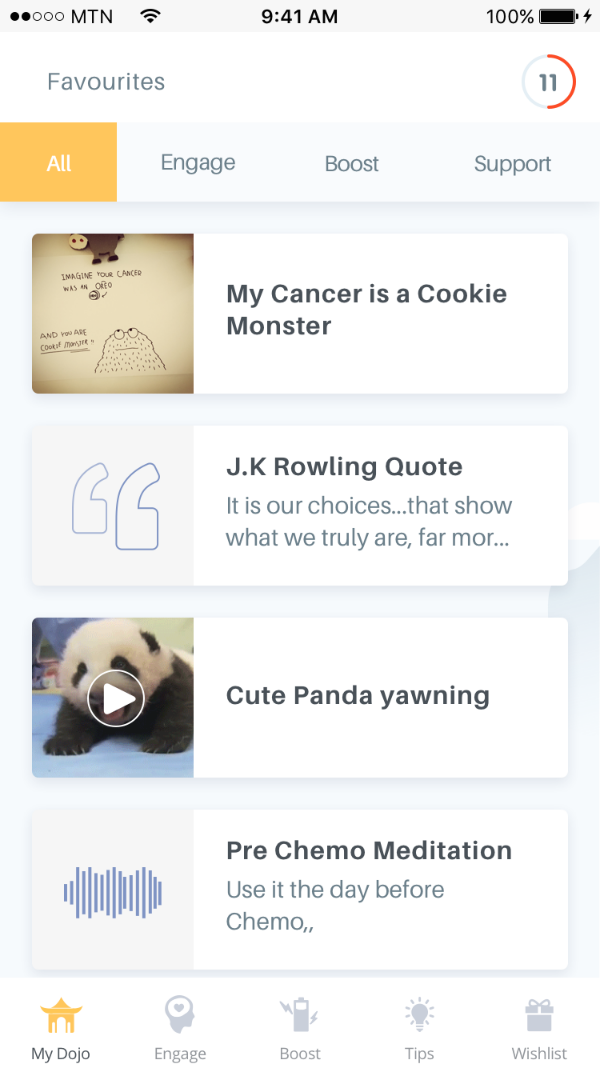
Task: Show the Support filter tab
Action: [512, 163]
